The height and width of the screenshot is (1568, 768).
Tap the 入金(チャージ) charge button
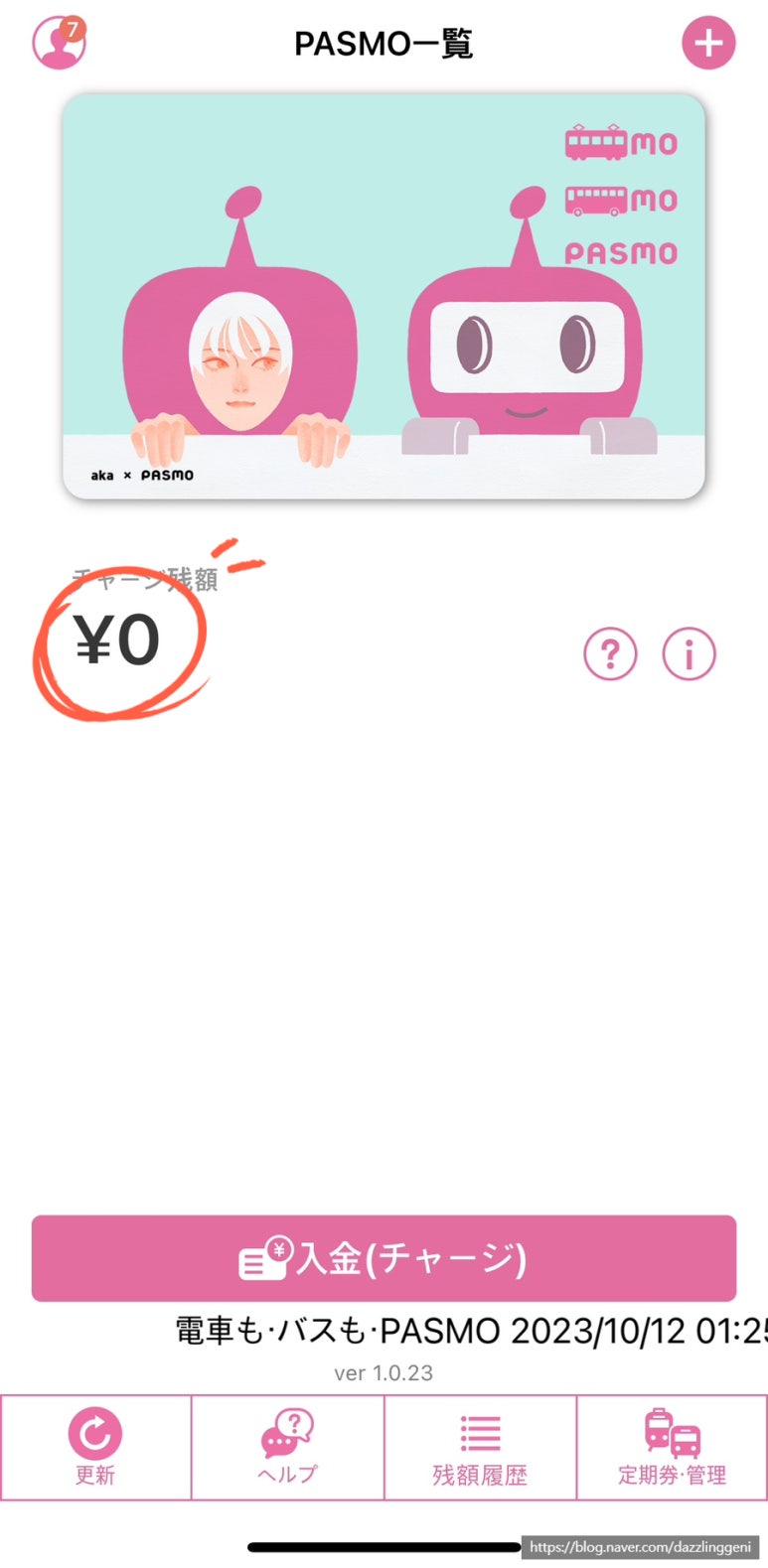[384, 1258]
